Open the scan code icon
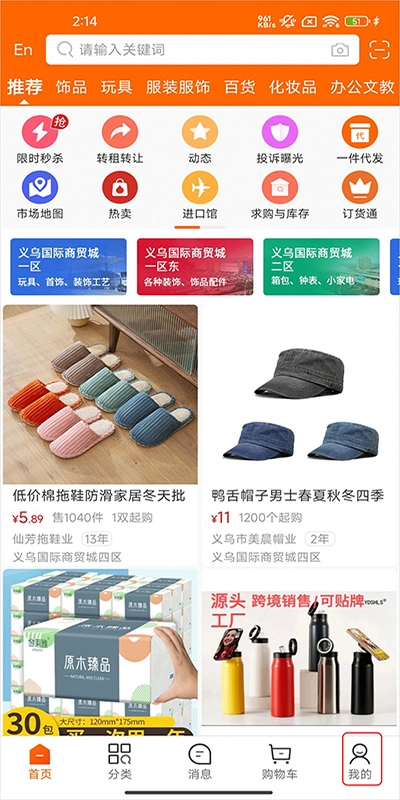This screenshot has height=800, width=400. point(379,49)
